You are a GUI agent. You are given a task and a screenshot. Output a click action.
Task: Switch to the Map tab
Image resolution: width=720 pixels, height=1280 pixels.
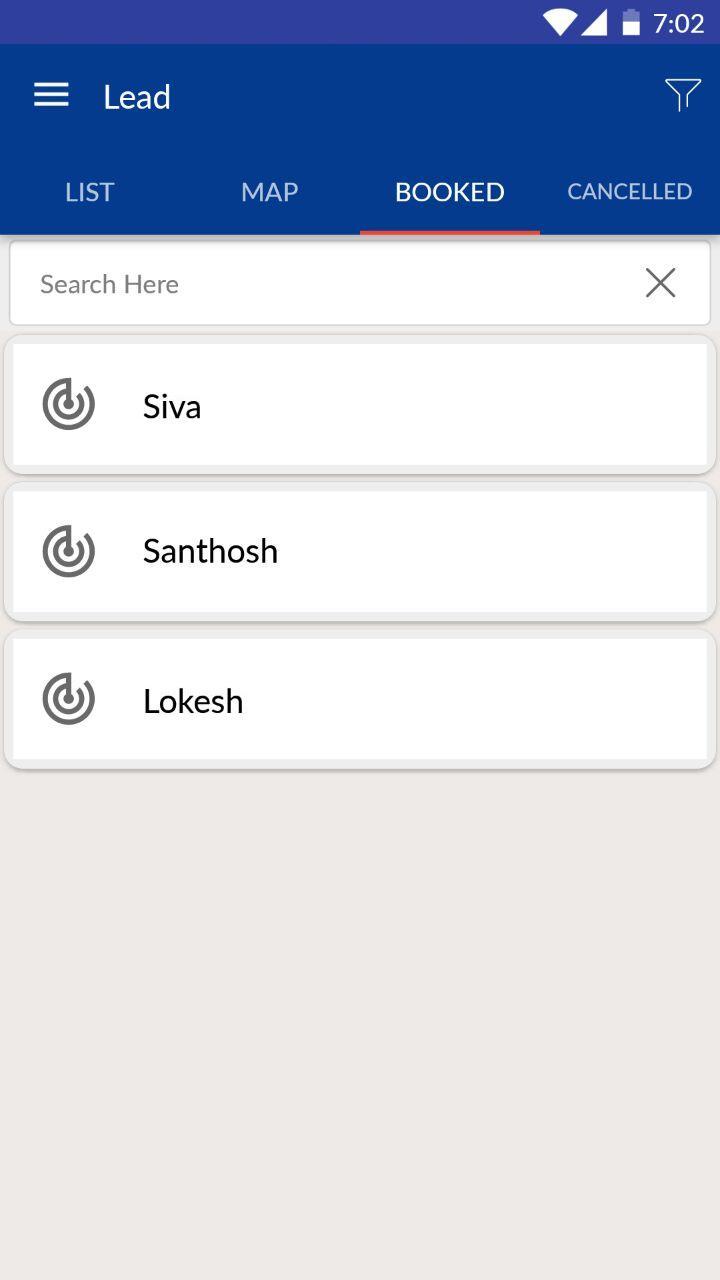coord(270,192)
